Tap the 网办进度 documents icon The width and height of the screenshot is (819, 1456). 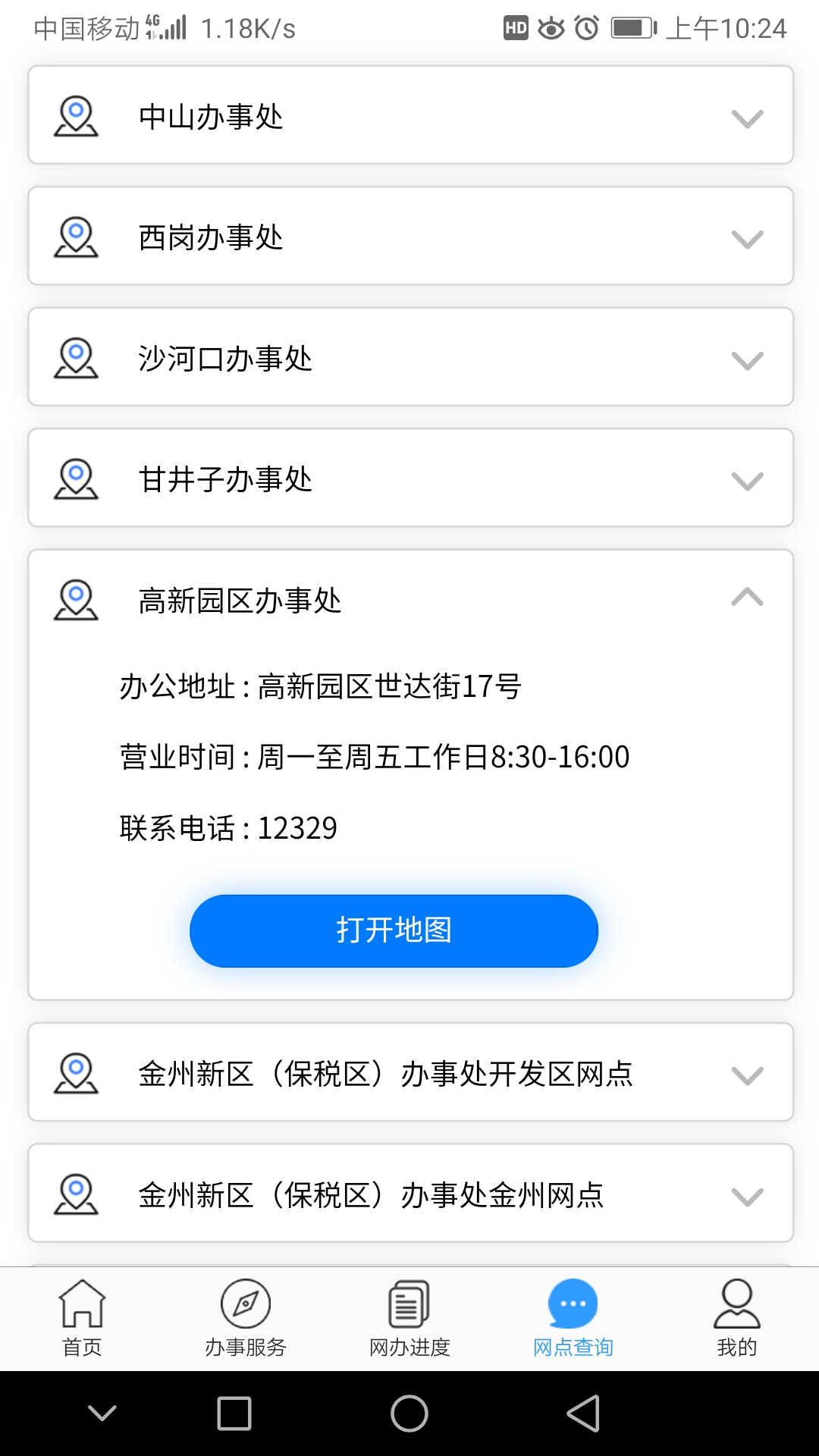pyautogui.click(x=409, y=1298)
